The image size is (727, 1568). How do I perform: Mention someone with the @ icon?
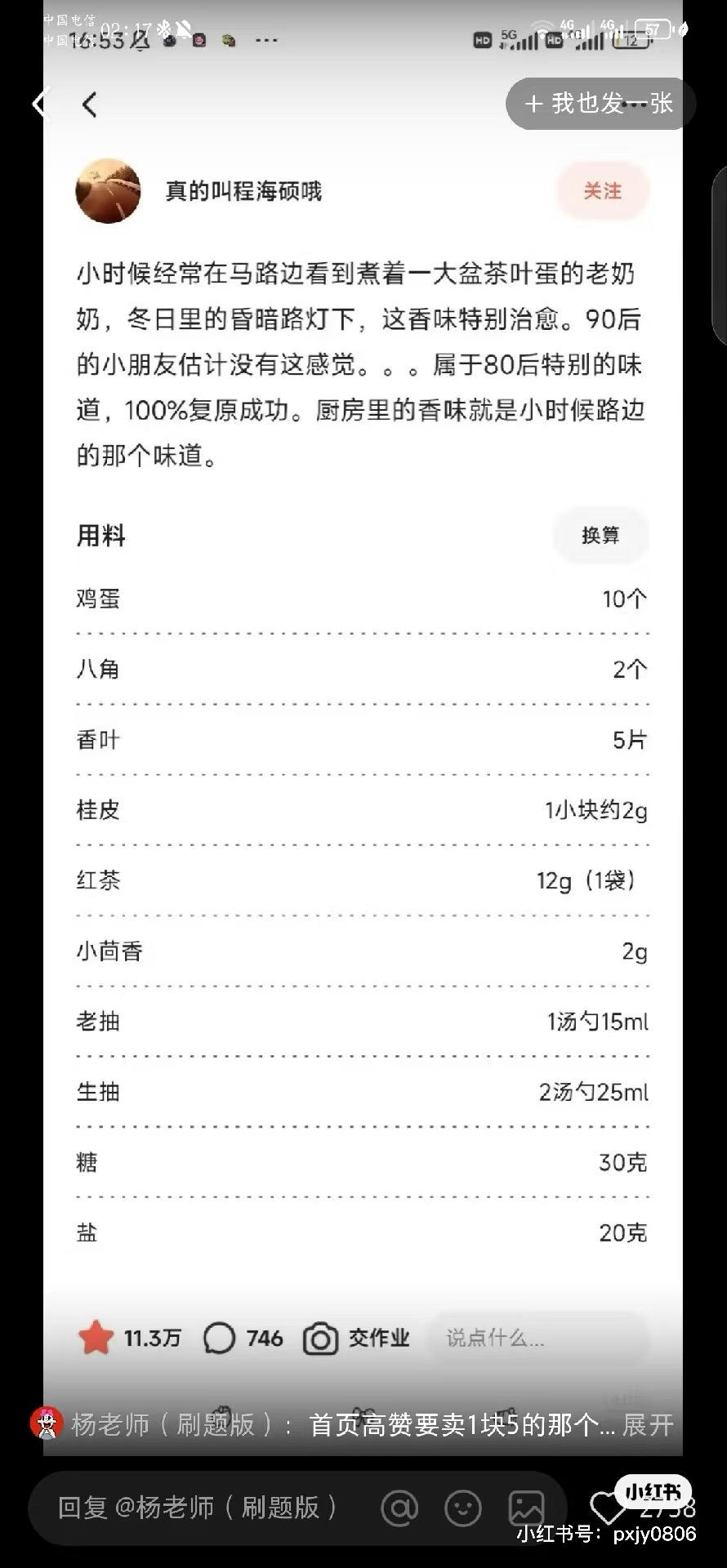pos(399,1508)
